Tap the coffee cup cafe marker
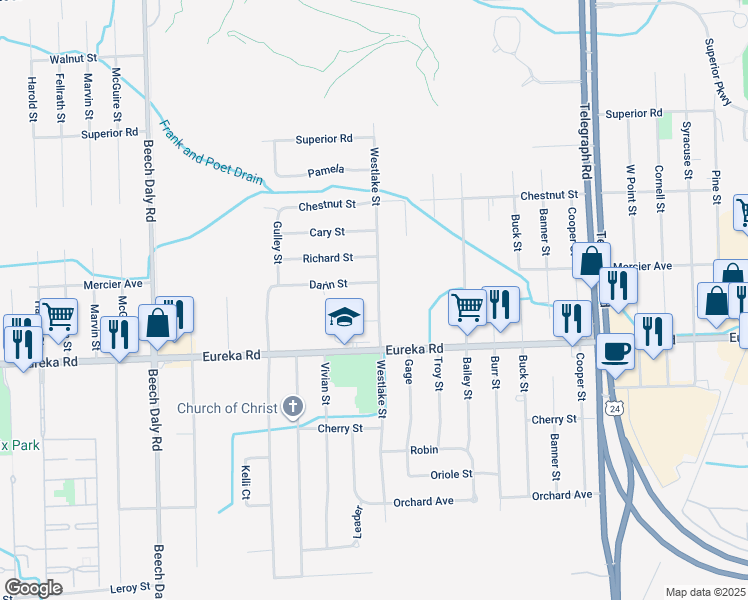 click(x=615, y=356)
